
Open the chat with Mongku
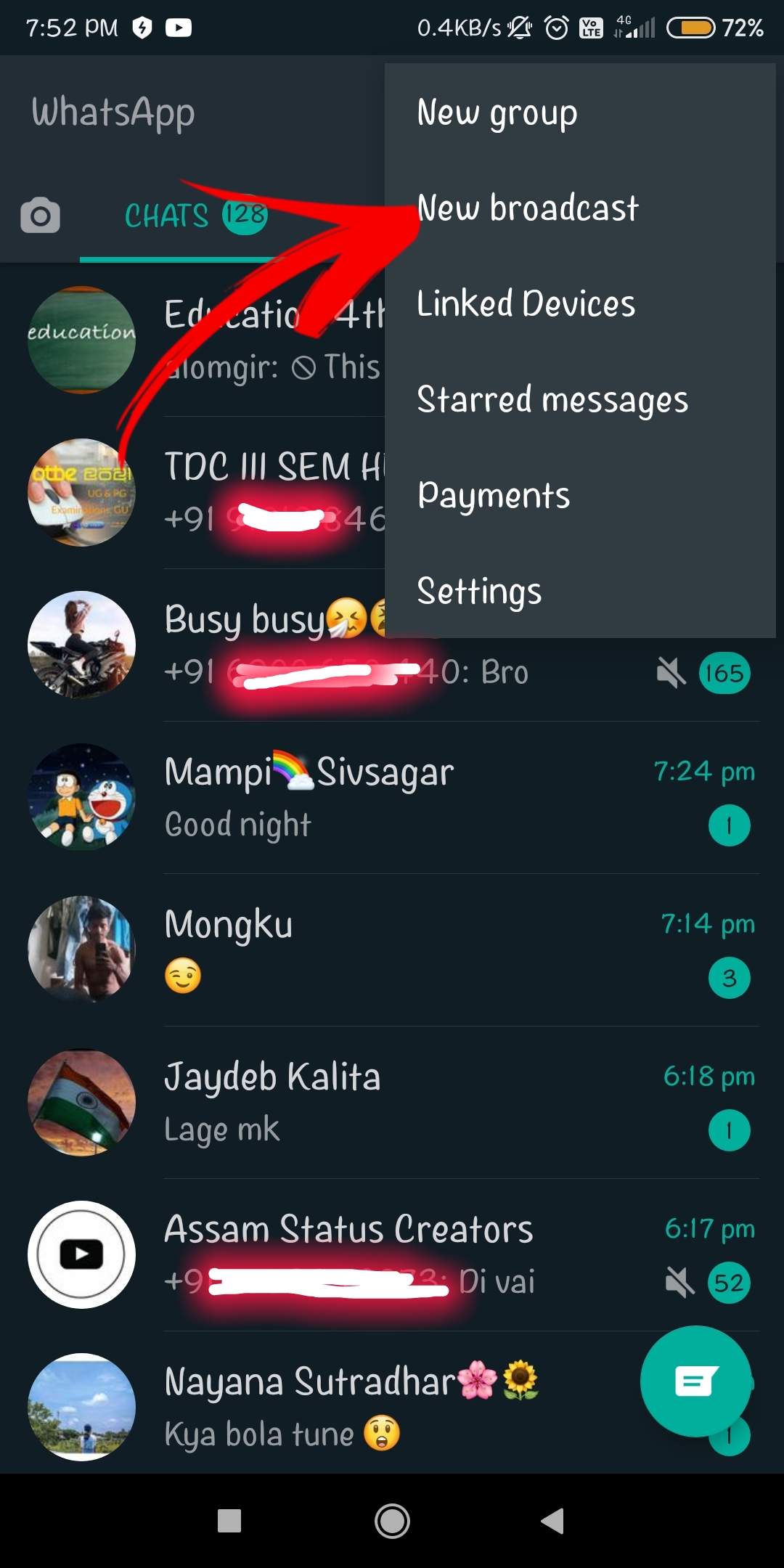click(392, 950)
